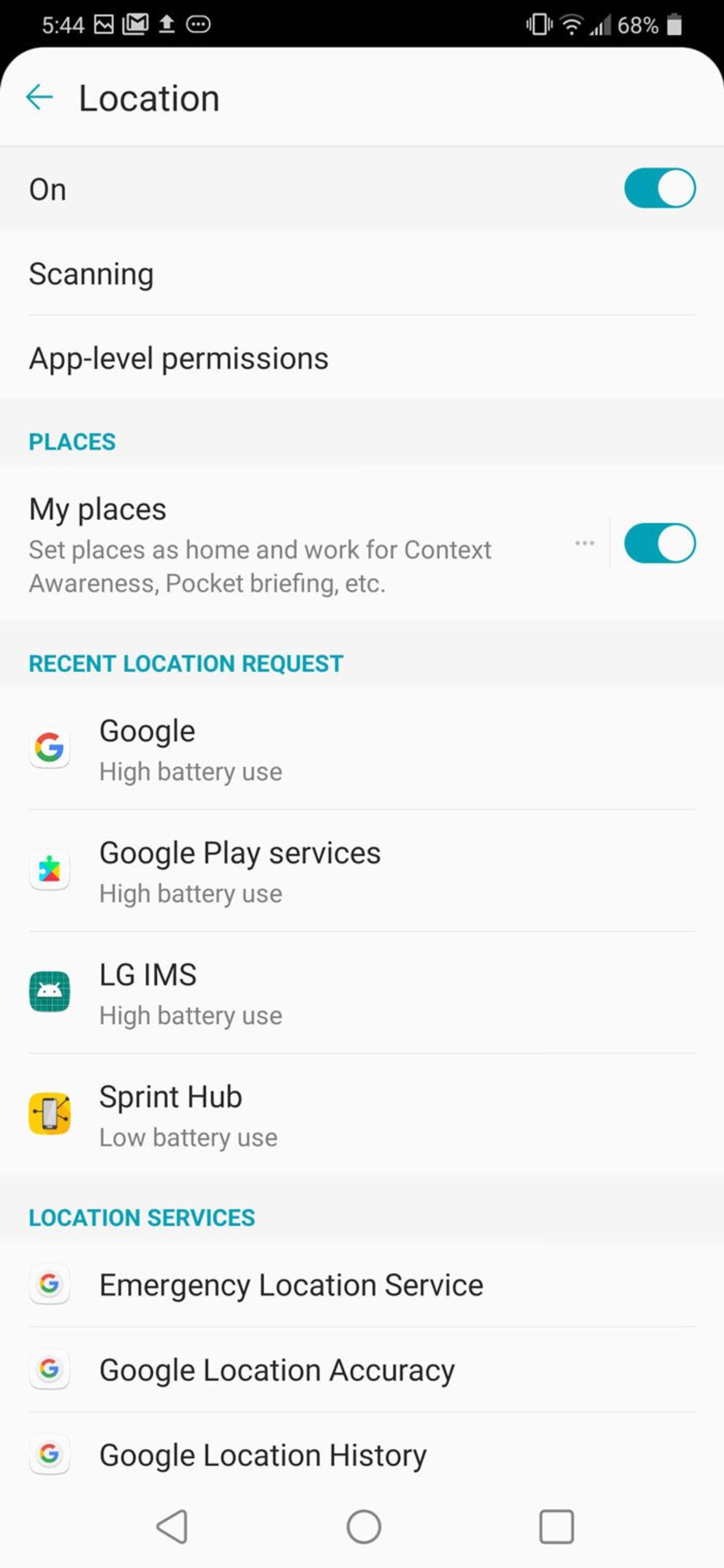The image size is (724, 1568).
Task: Disable the My places toggle
Action: click(x=660, y=543)
